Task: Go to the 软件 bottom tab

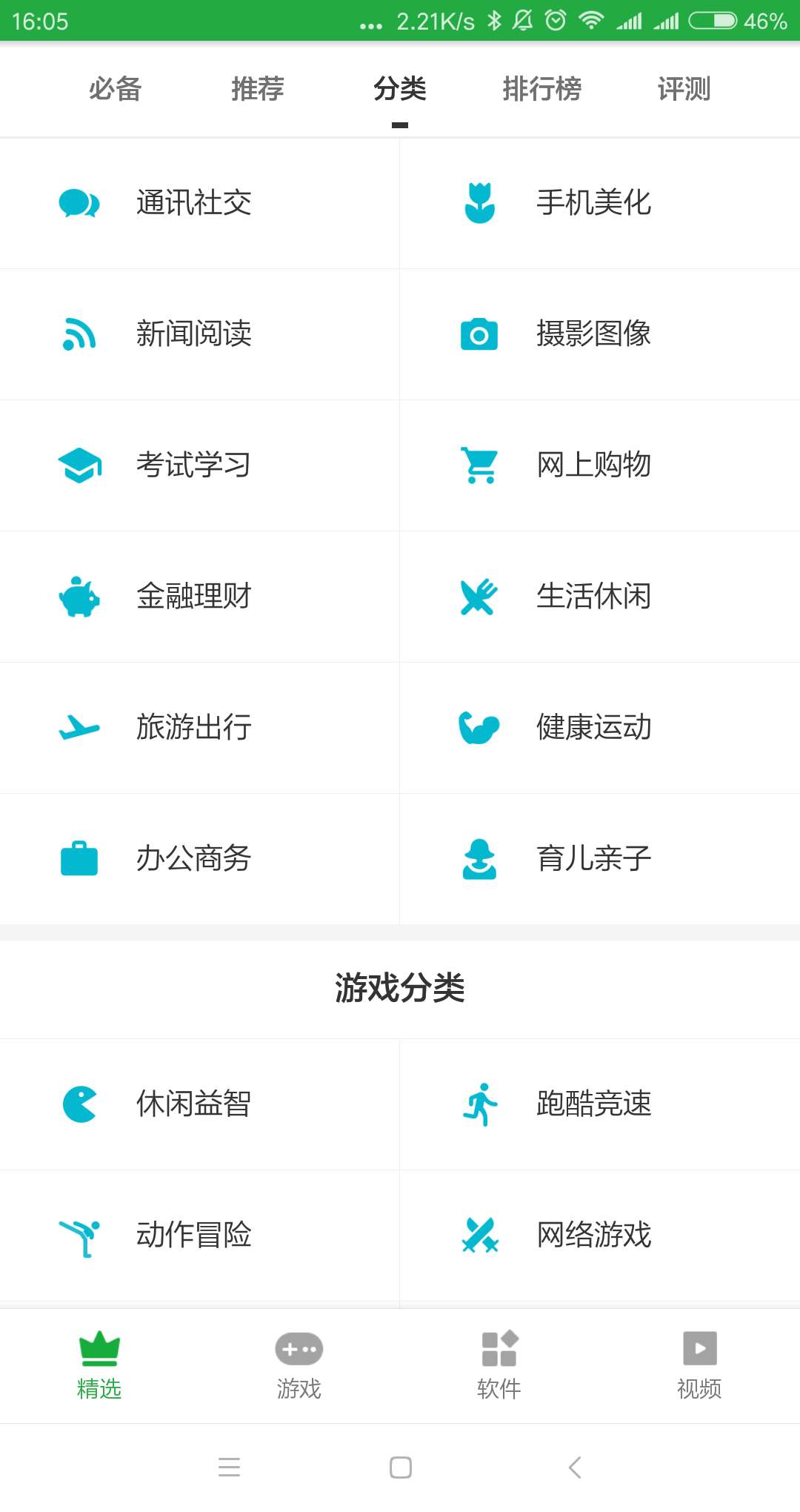Action: [x=499, y=1365]
